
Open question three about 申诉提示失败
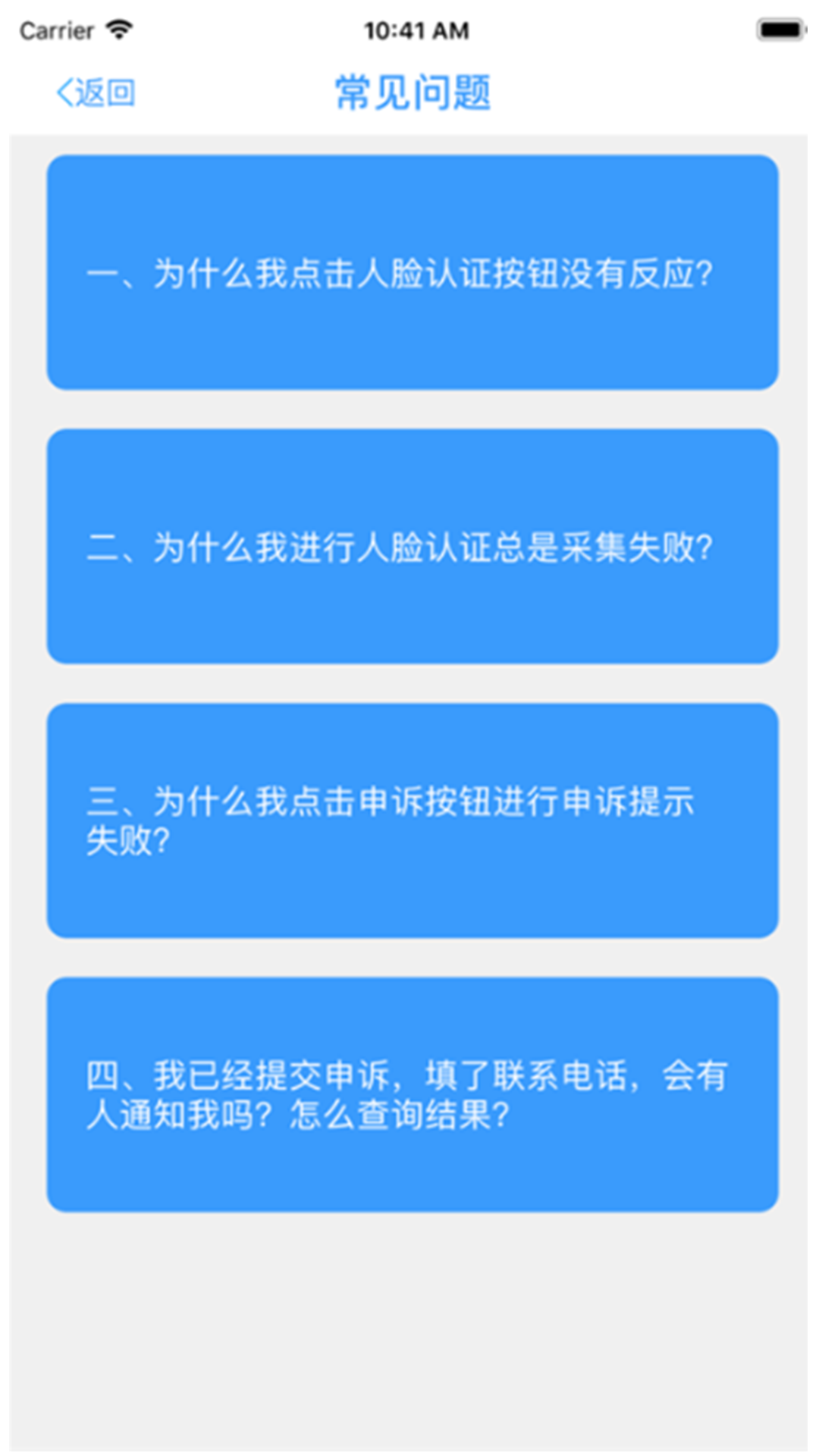click(412, 821)
